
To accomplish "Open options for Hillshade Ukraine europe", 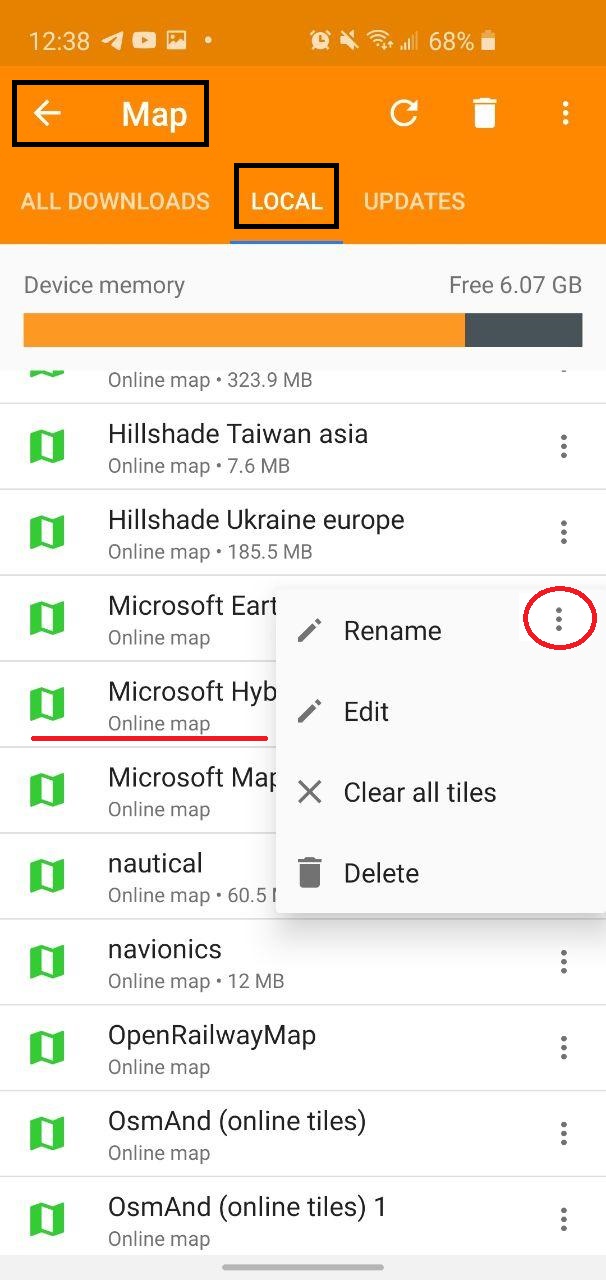I will [564, 532].
